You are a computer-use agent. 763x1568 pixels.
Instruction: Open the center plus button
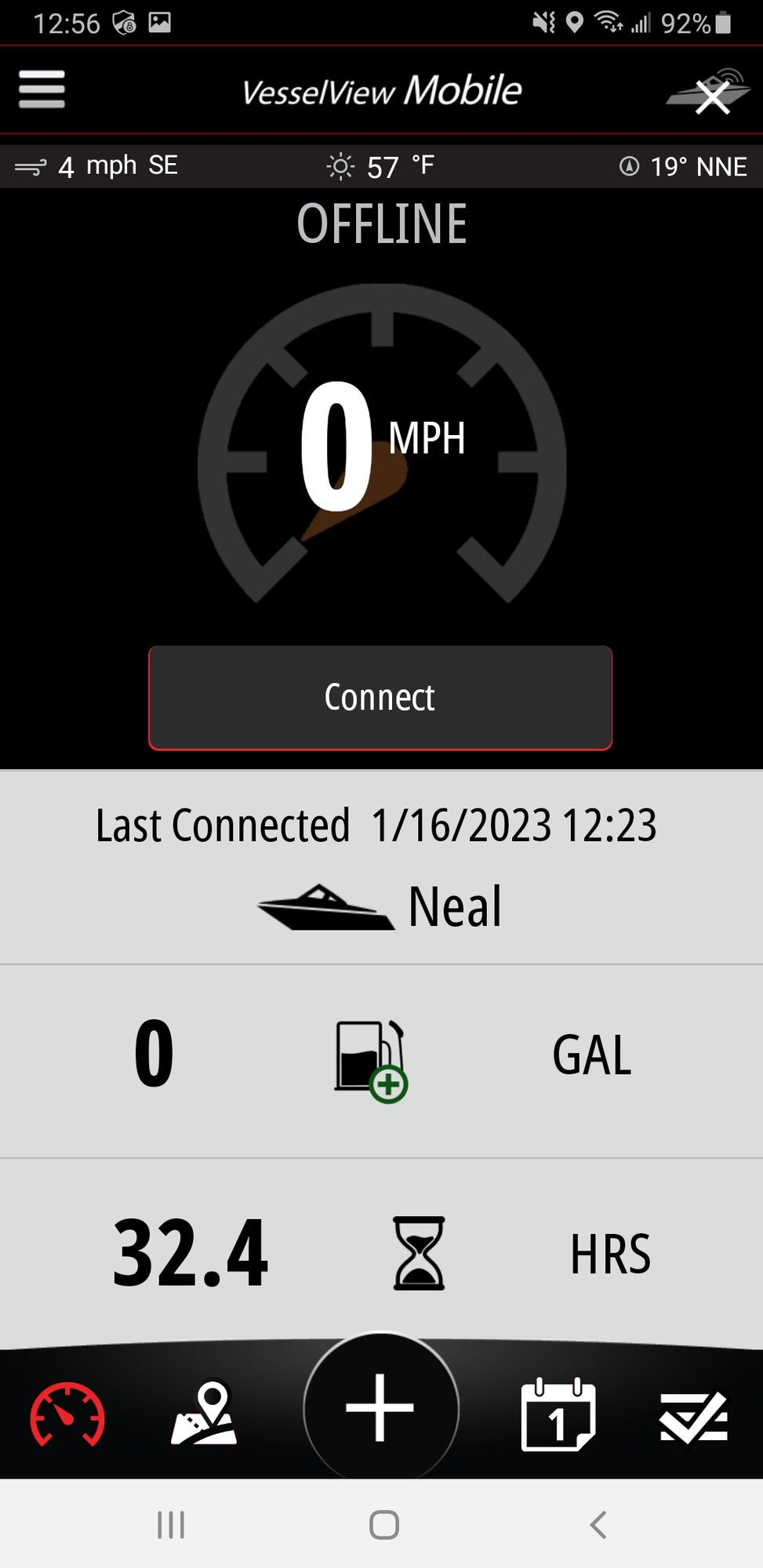[x=380, y=1408]
